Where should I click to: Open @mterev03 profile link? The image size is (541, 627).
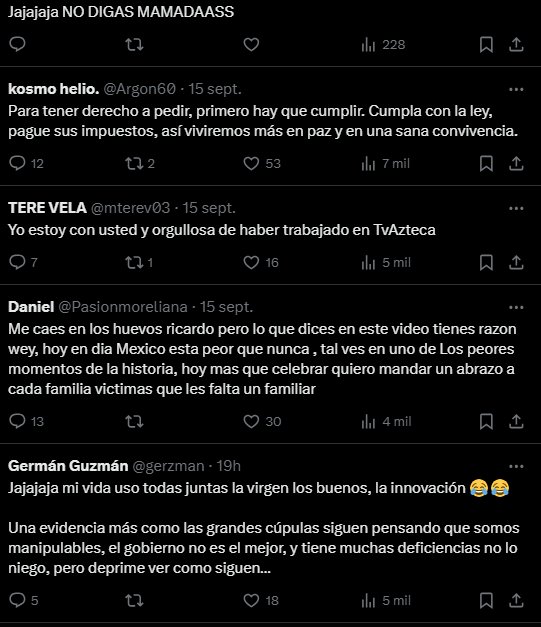click(x=130, y=208)
